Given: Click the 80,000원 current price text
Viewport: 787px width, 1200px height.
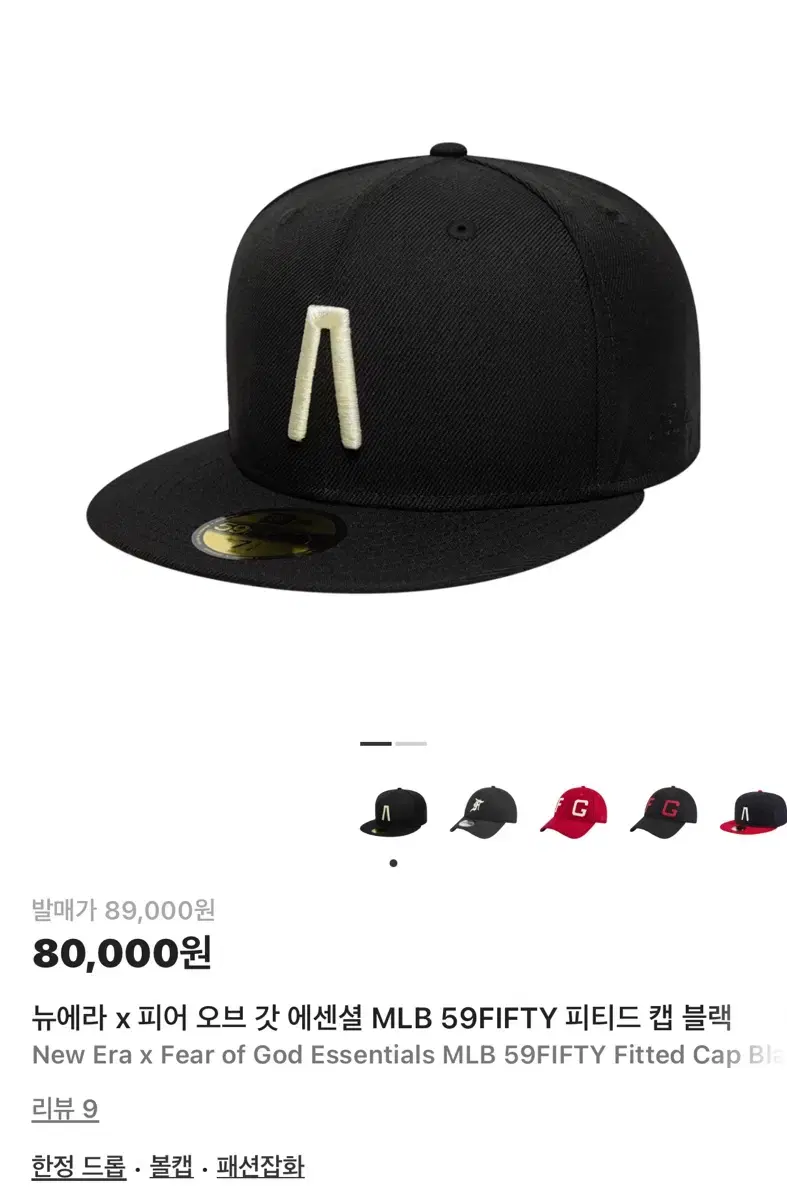Looking at the screenshot, I should pos(120,953).
